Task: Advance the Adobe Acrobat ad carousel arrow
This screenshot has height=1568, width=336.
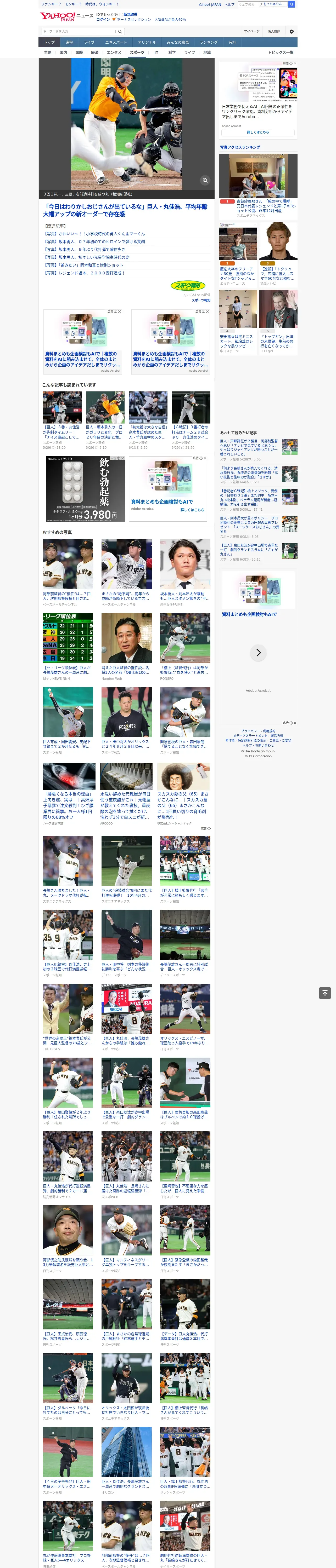Action: click(259, 653)
